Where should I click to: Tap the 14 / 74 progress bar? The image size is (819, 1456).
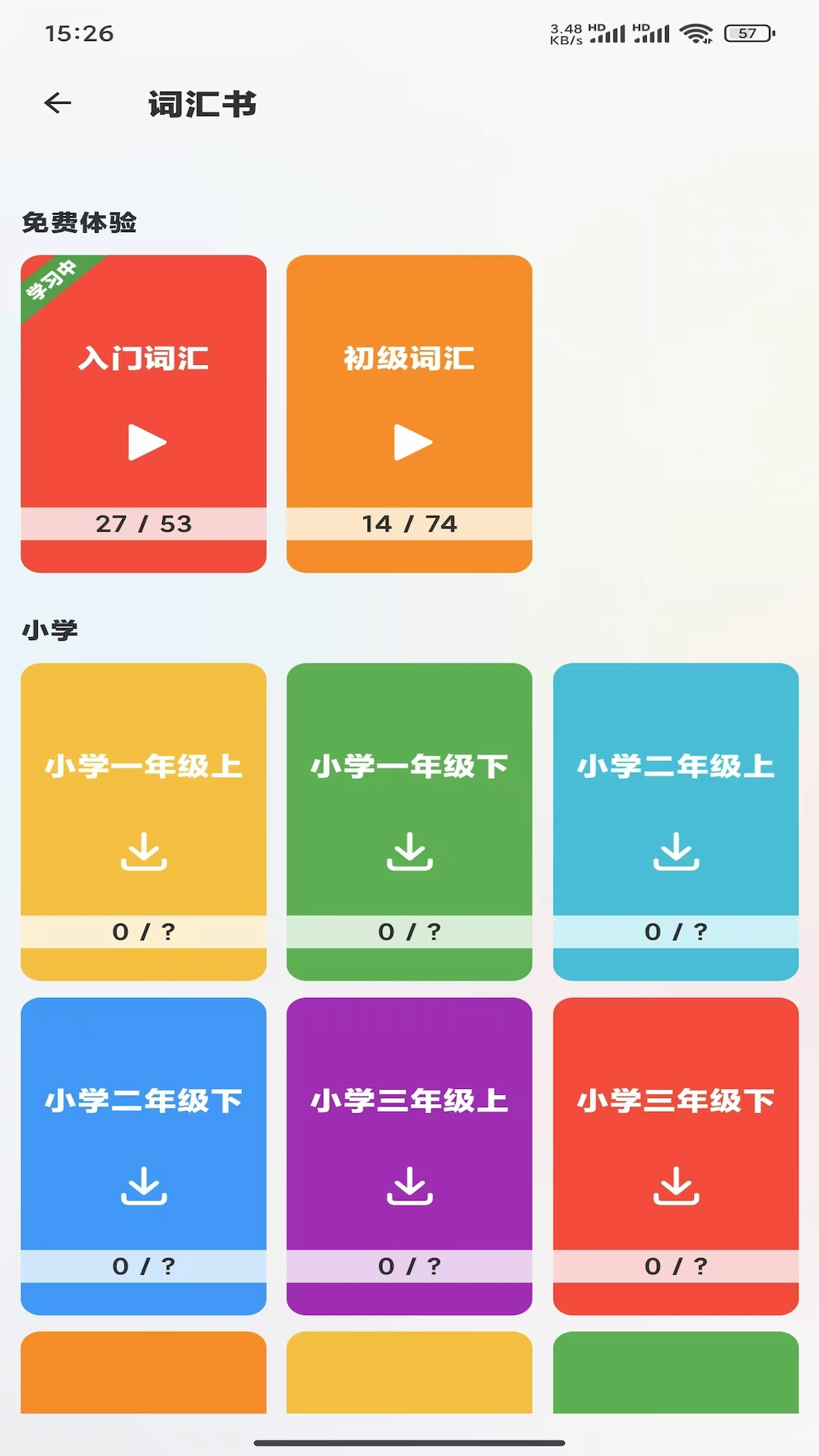pos(410,523)
